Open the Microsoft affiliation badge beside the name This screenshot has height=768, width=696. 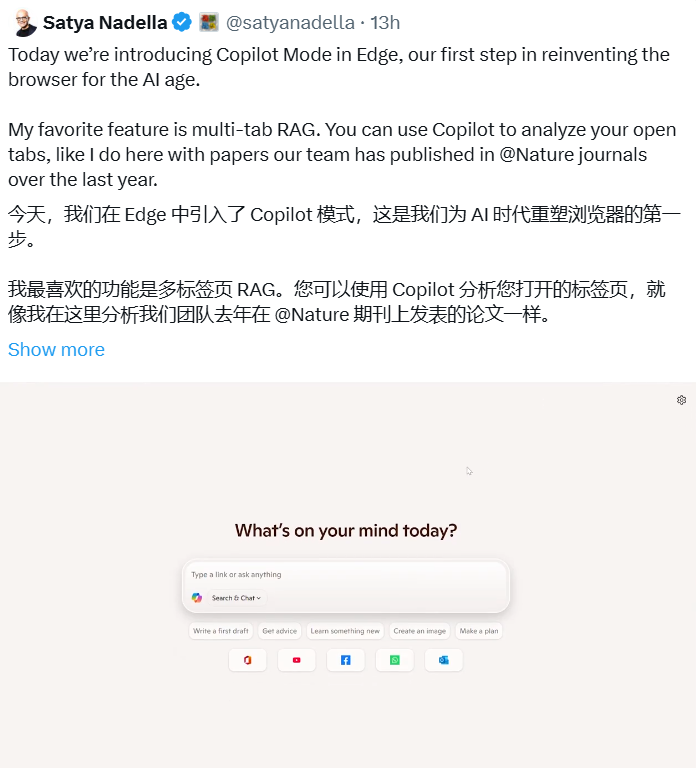[208, 23]
